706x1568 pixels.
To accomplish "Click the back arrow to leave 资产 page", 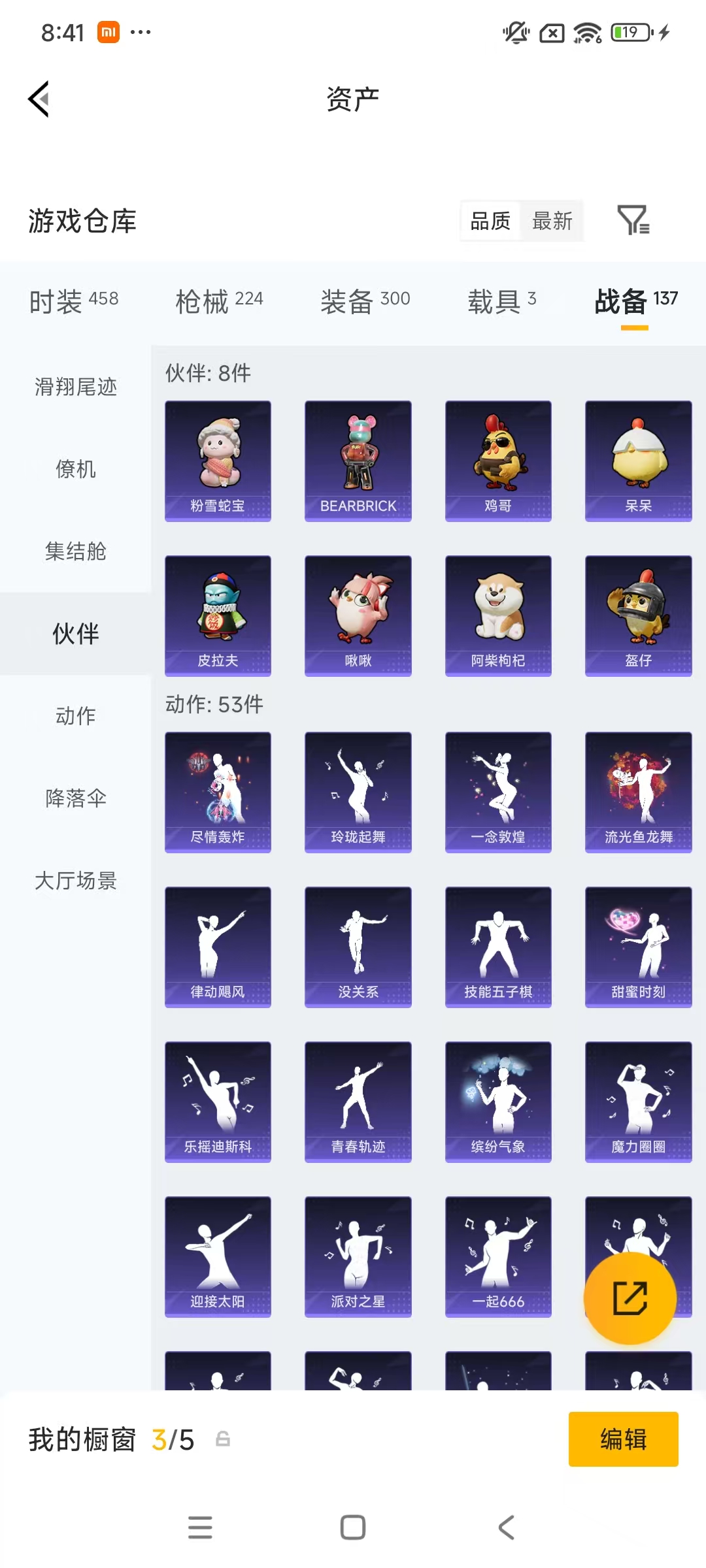I will coord(37,99).
